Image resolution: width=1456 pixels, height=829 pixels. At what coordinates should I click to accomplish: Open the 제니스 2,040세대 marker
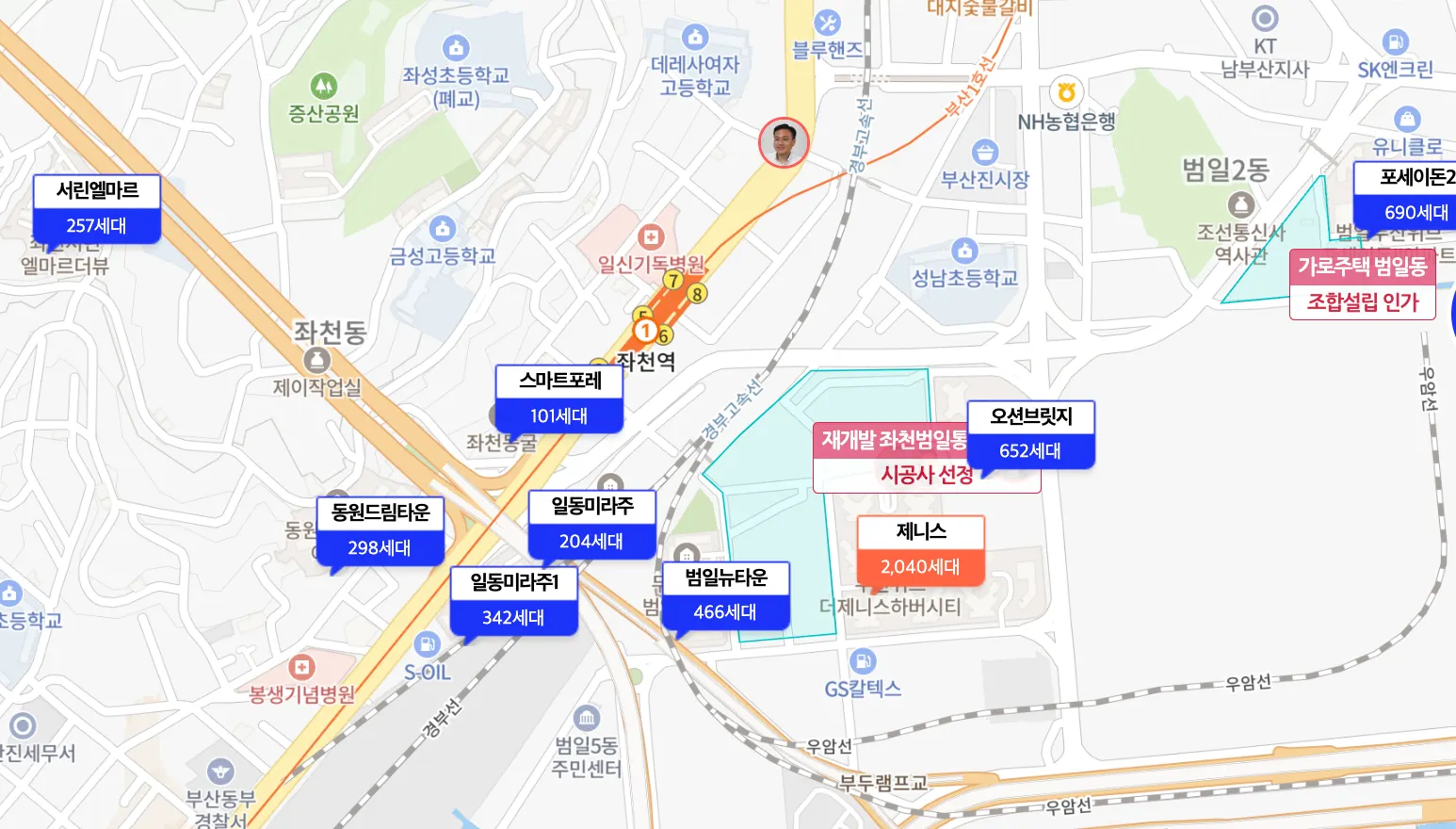coord(920,549)
